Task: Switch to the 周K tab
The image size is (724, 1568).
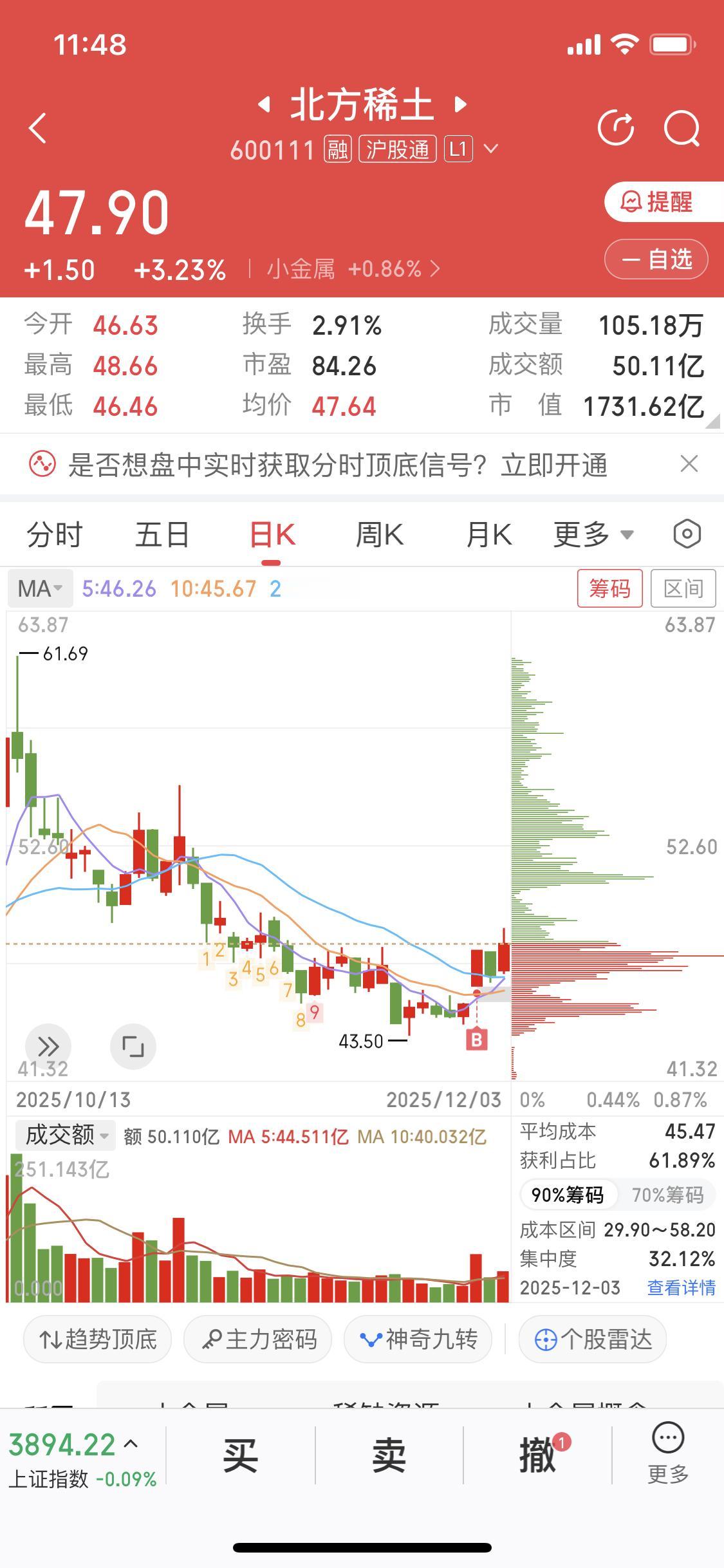Action: [x=379, y=534]
